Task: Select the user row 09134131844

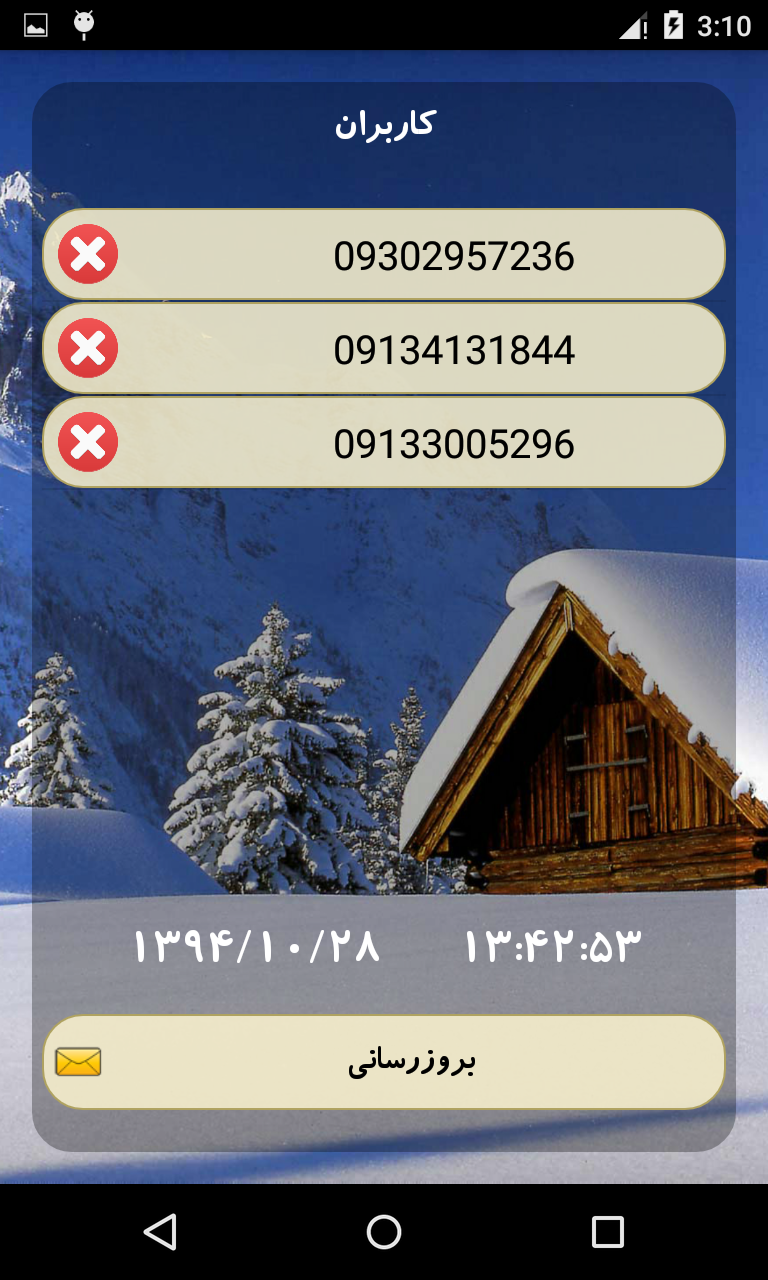Action: click(454, 350)
